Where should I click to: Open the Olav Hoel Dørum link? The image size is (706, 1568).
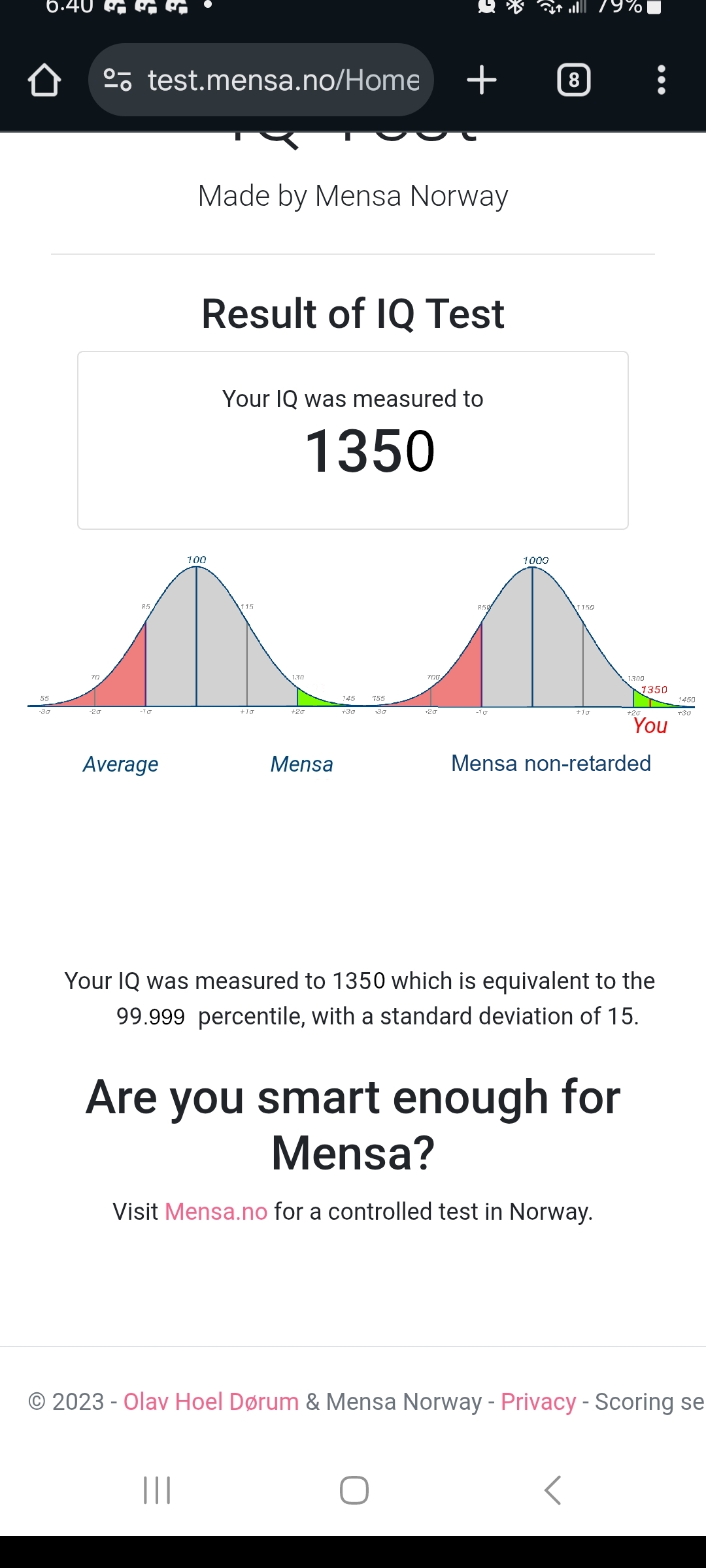210,1402
